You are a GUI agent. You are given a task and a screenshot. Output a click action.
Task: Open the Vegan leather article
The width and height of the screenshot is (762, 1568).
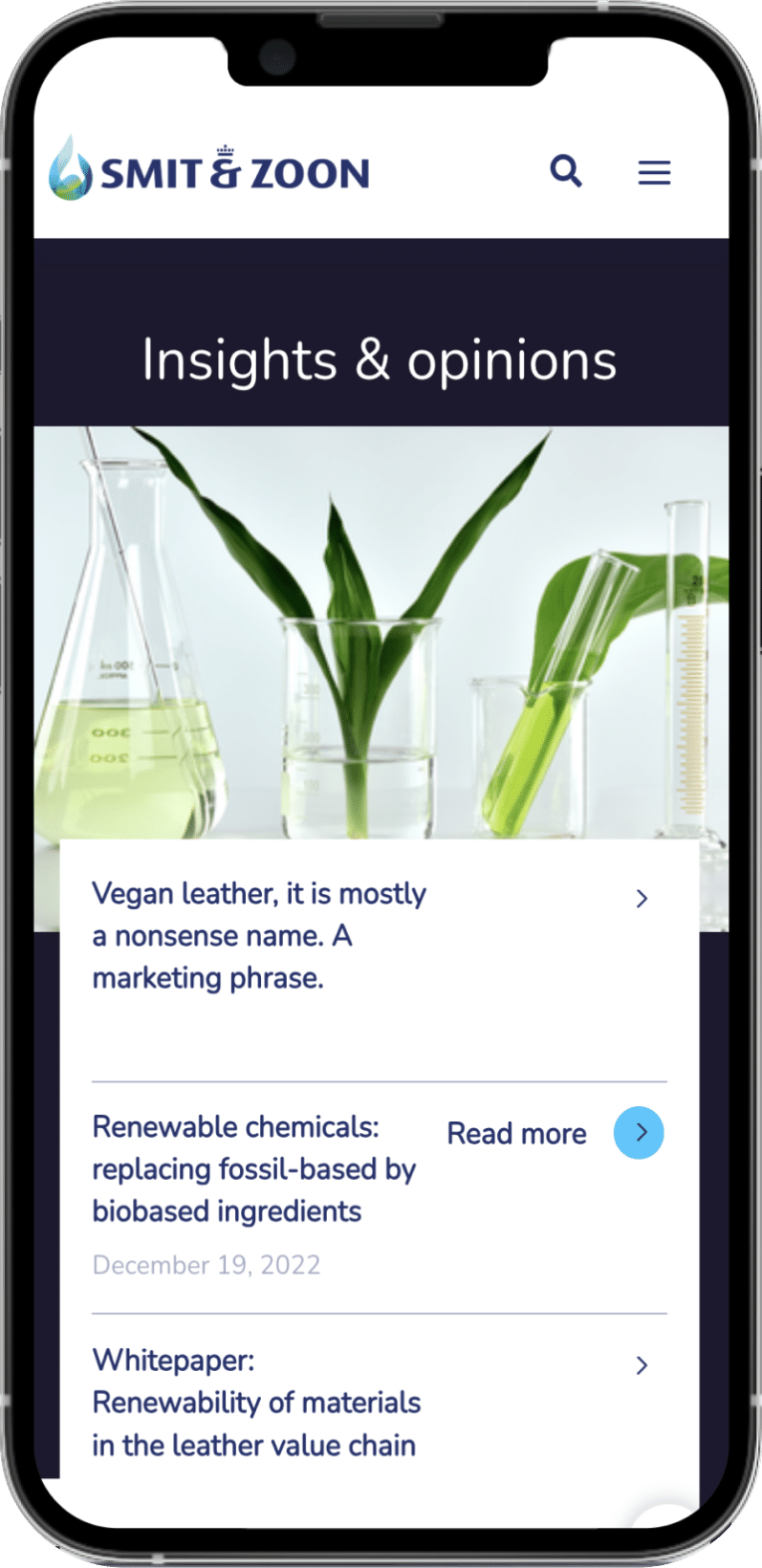(x=258, y=935)
